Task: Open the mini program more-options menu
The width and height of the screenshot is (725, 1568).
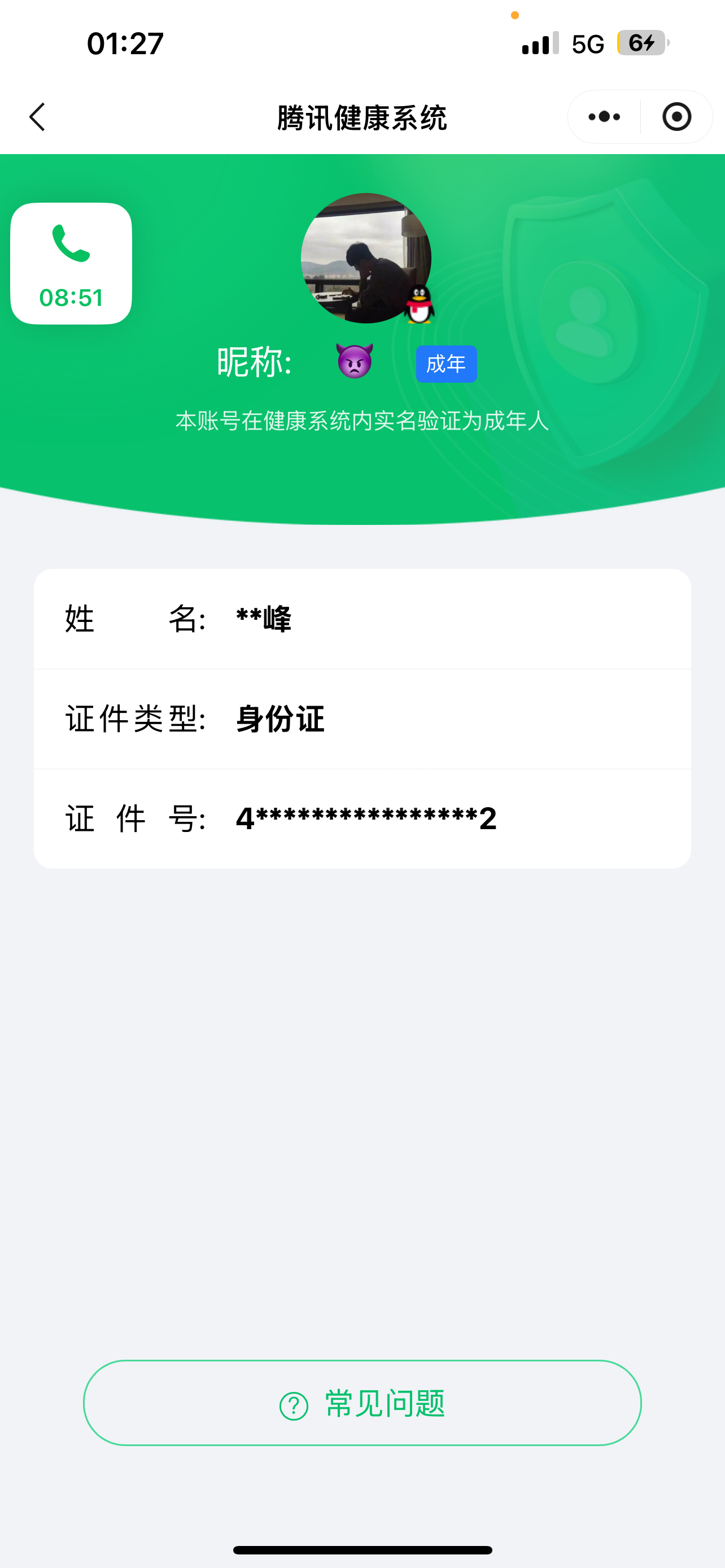Action: click(604, 117)
